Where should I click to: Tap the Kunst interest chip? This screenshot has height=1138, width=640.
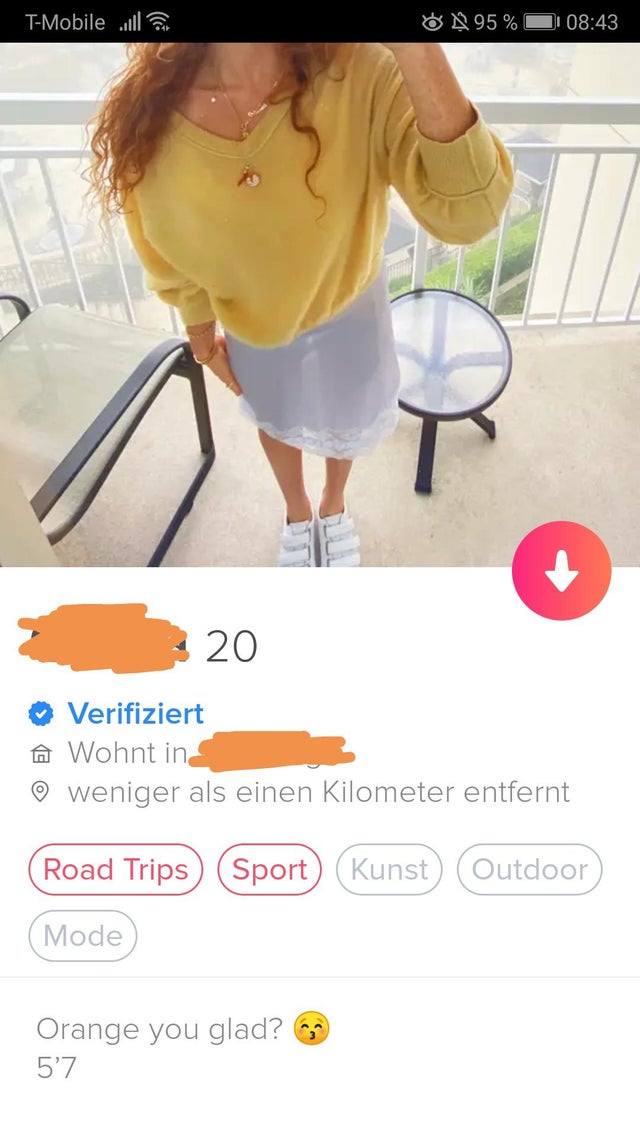[389, 869]
